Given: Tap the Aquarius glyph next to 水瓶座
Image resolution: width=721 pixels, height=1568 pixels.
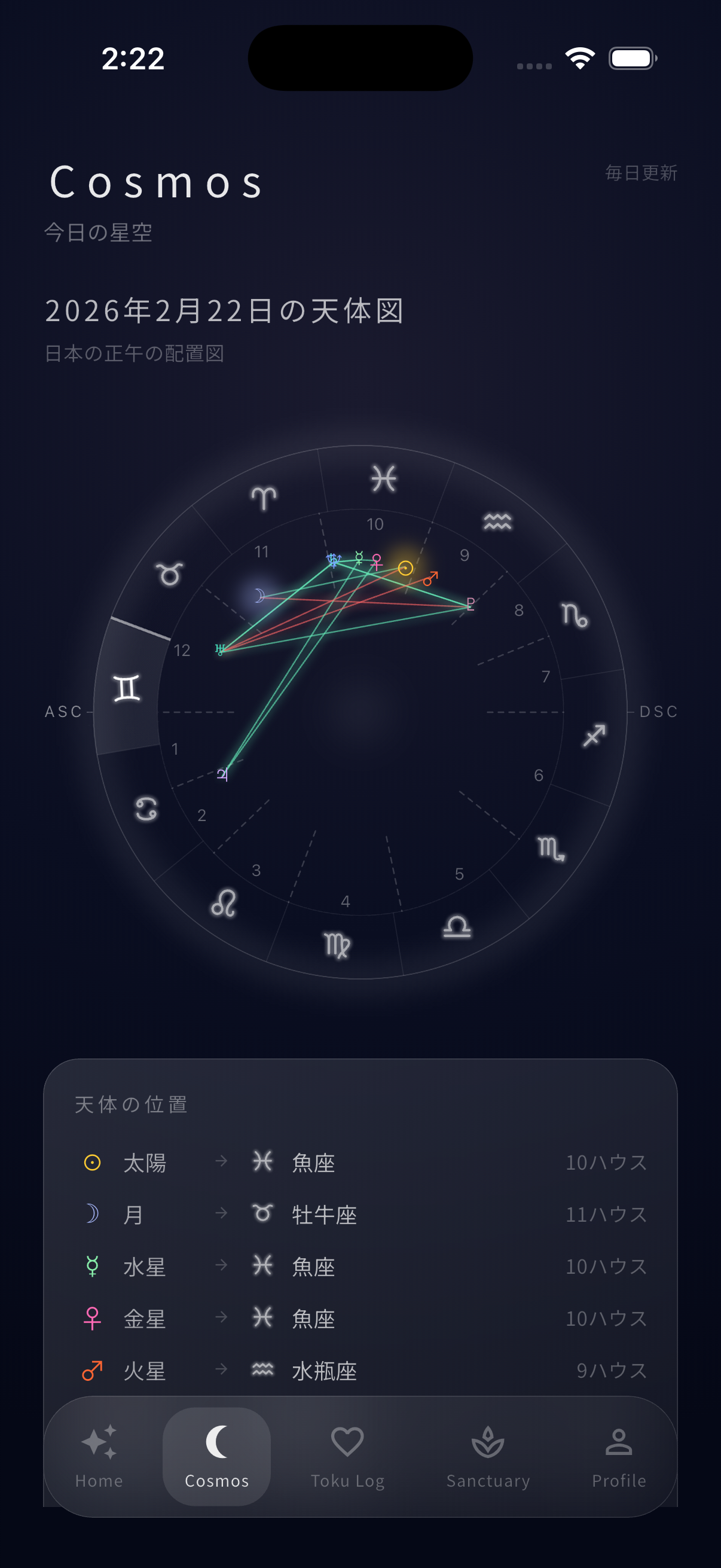Looking at the screenshot, I should [x=262, y=1371].
